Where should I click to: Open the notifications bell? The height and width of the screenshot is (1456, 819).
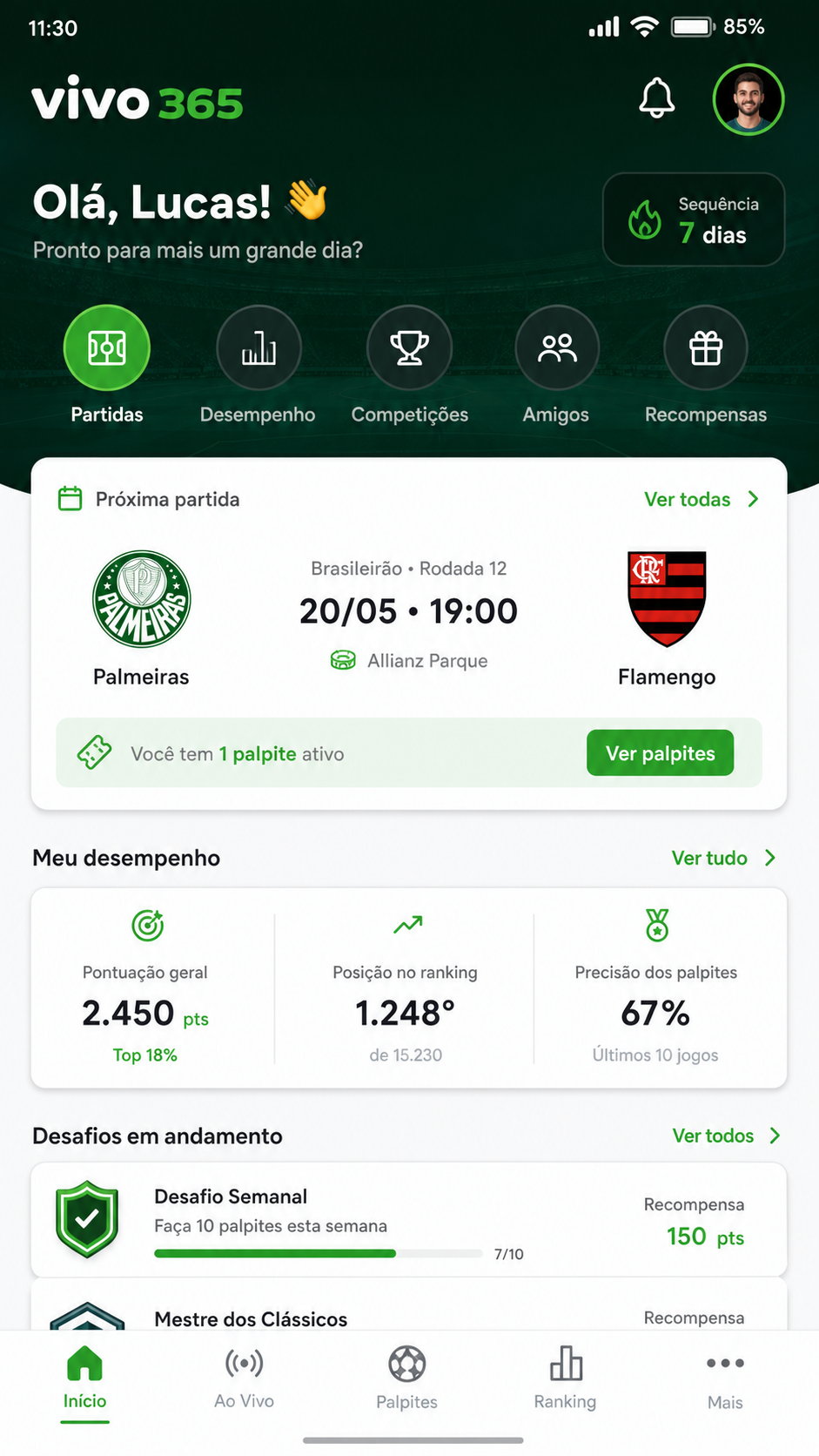[x=657, y=98]
